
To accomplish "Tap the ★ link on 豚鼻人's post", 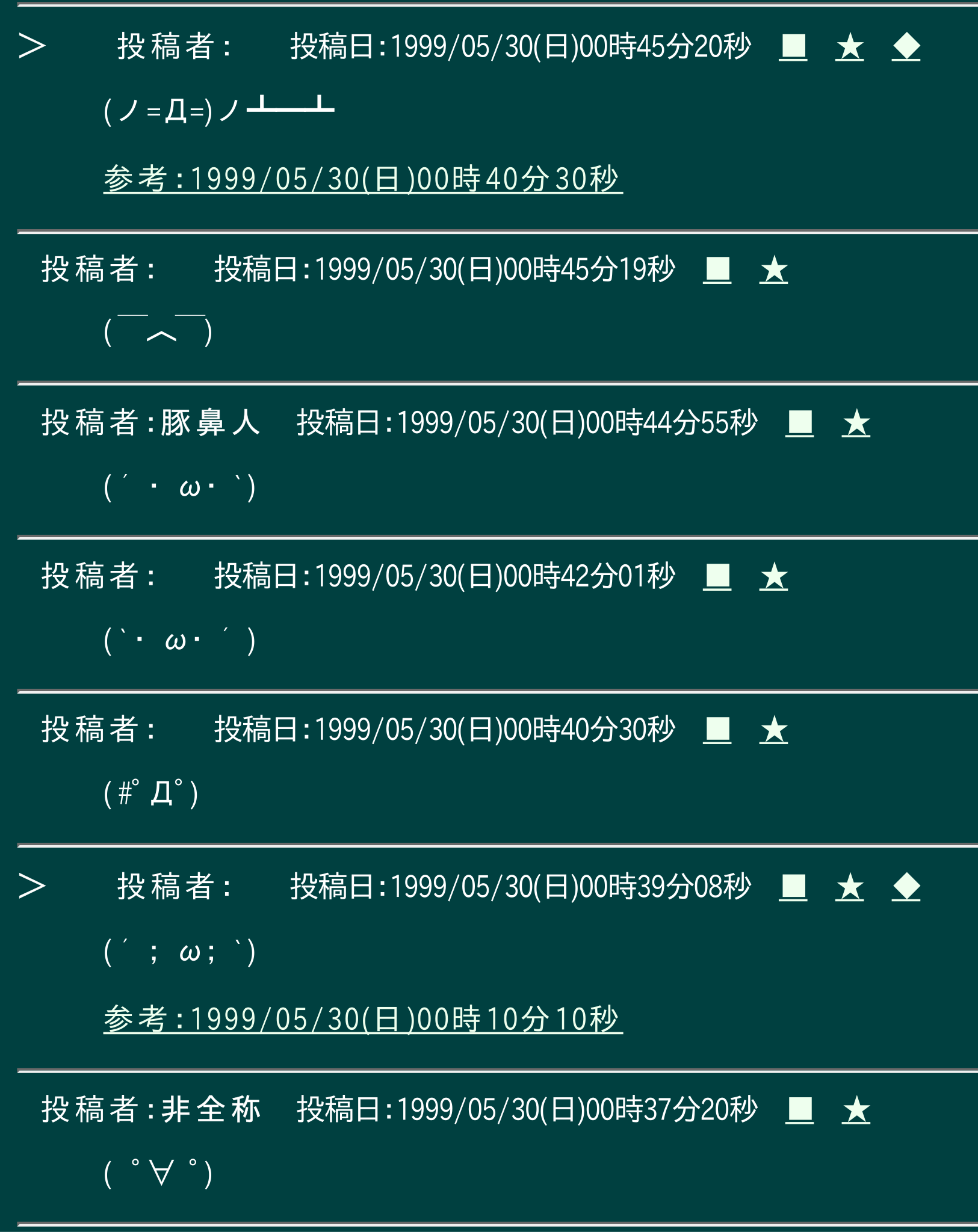I will [856, 423].
